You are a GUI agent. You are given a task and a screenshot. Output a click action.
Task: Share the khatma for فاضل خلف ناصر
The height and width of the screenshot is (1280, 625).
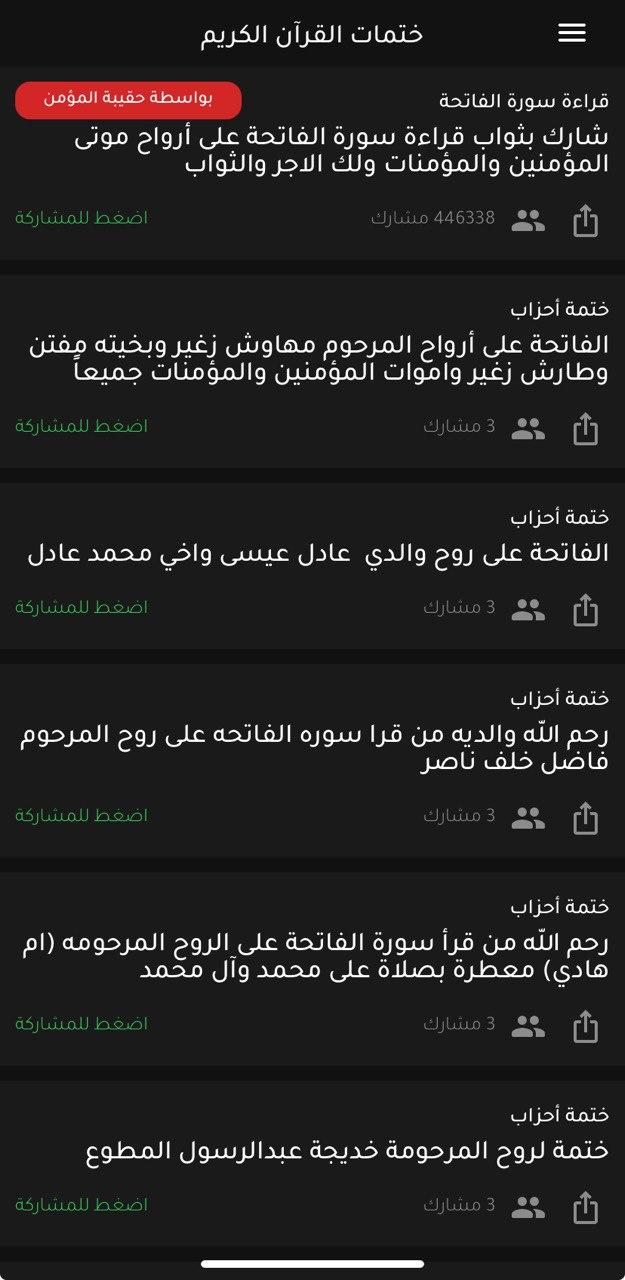[x=585, y=818]
